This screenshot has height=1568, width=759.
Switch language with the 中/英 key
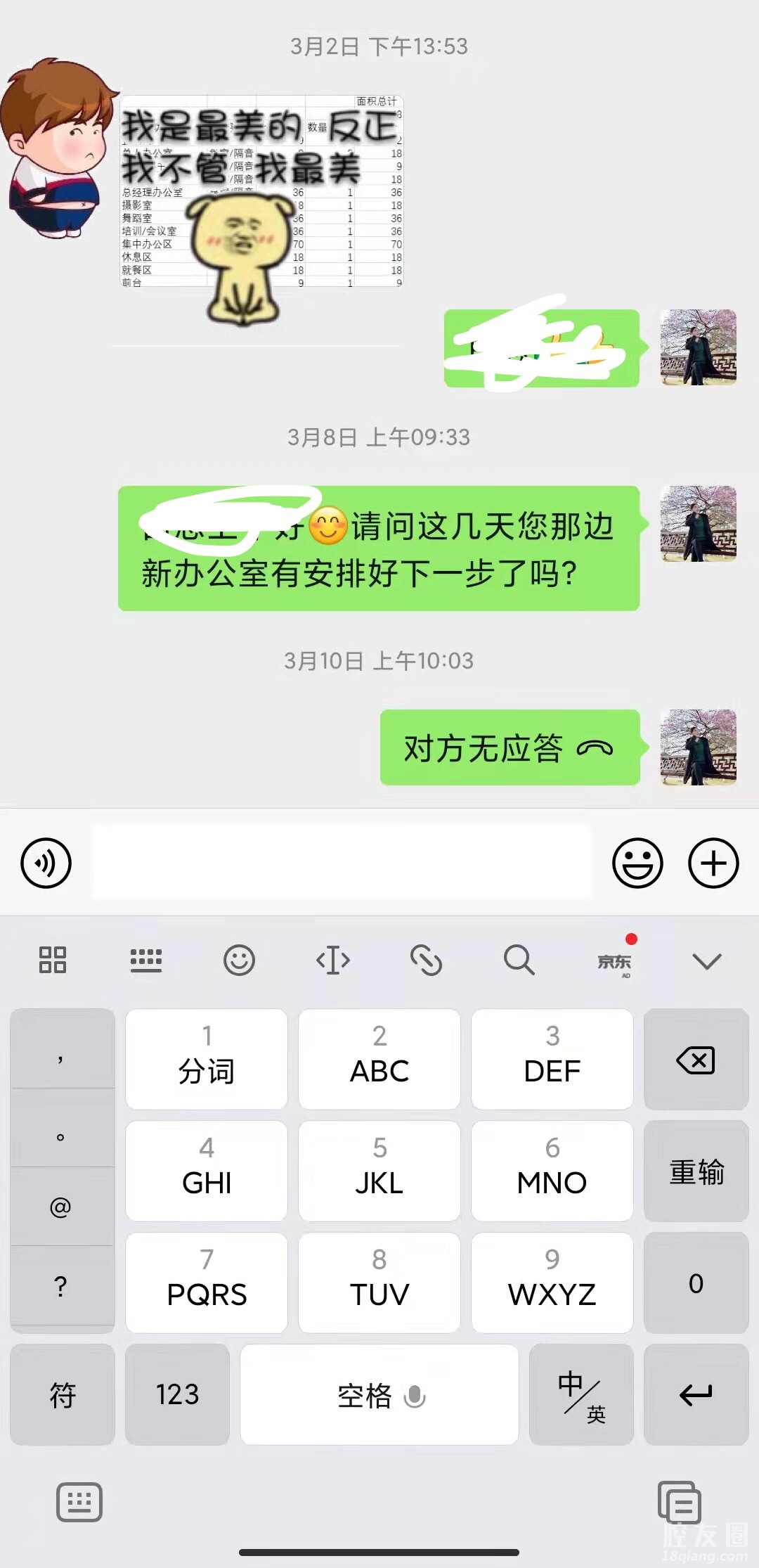581,1395
